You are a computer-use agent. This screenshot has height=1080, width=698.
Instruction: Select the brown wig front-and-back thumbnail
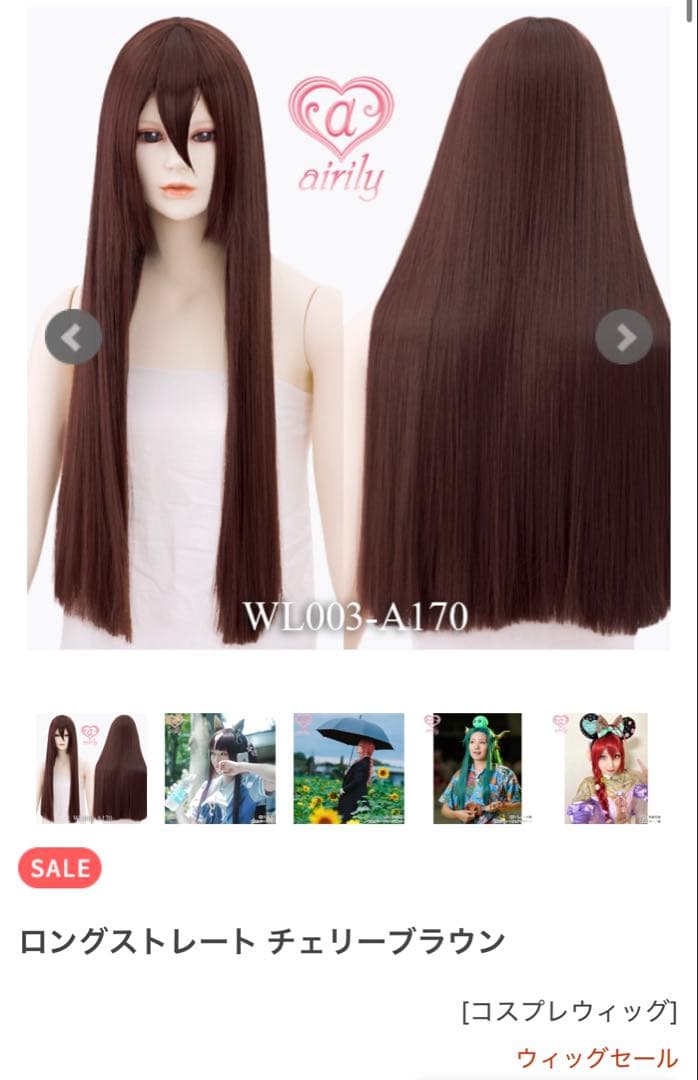tap(91, 768)
